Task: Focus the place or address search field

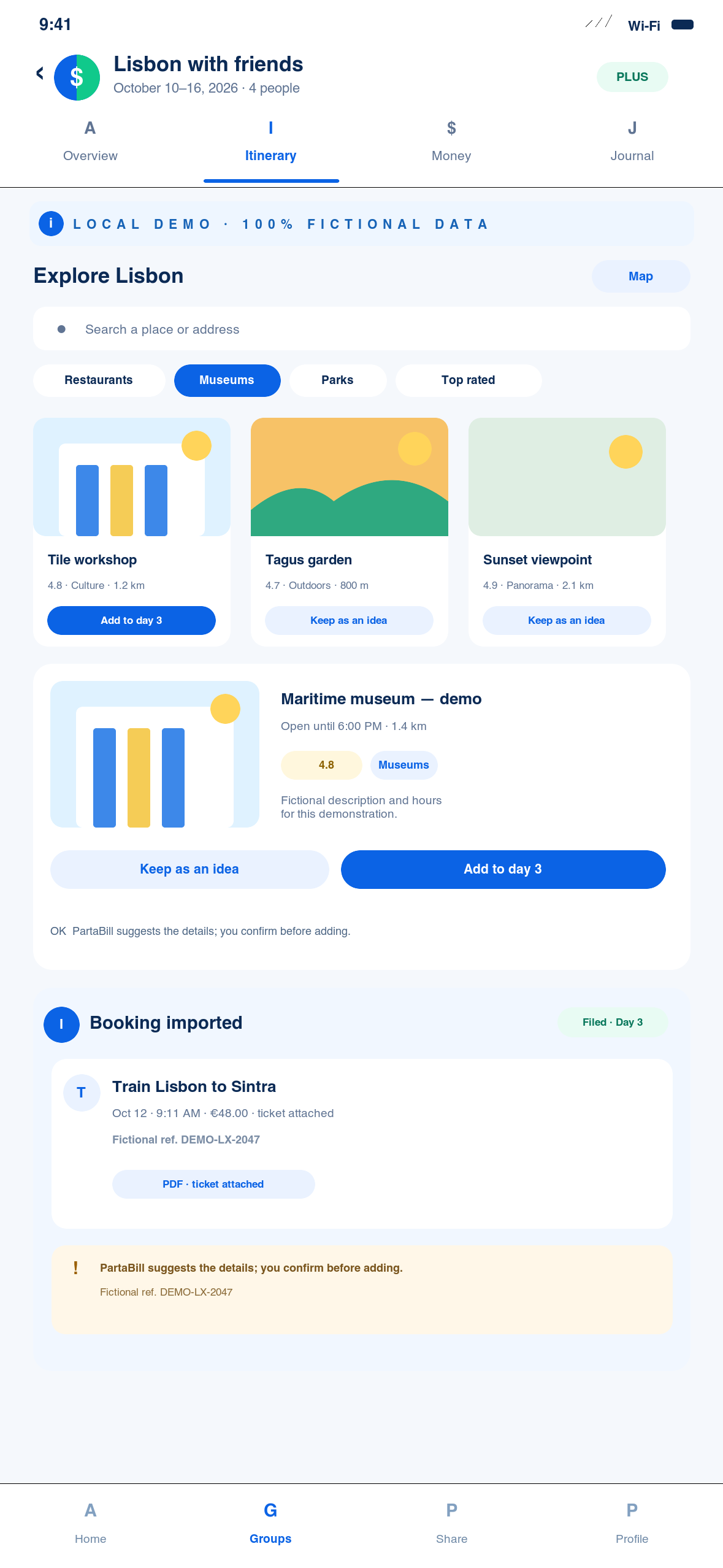Action: (x=361, y=329)
